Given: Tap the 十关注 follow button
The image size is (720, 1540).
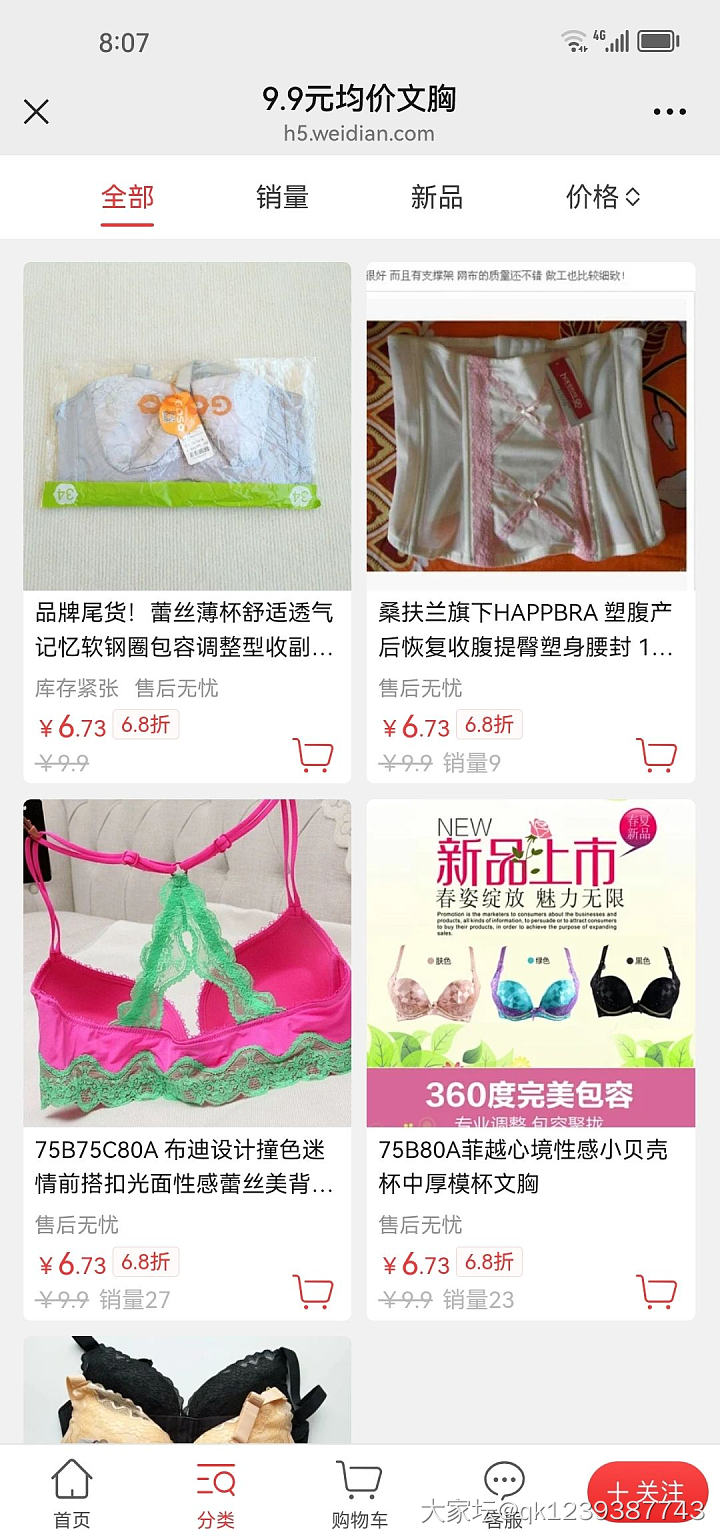Looking at the screenshot, I should click(652, 1490).
